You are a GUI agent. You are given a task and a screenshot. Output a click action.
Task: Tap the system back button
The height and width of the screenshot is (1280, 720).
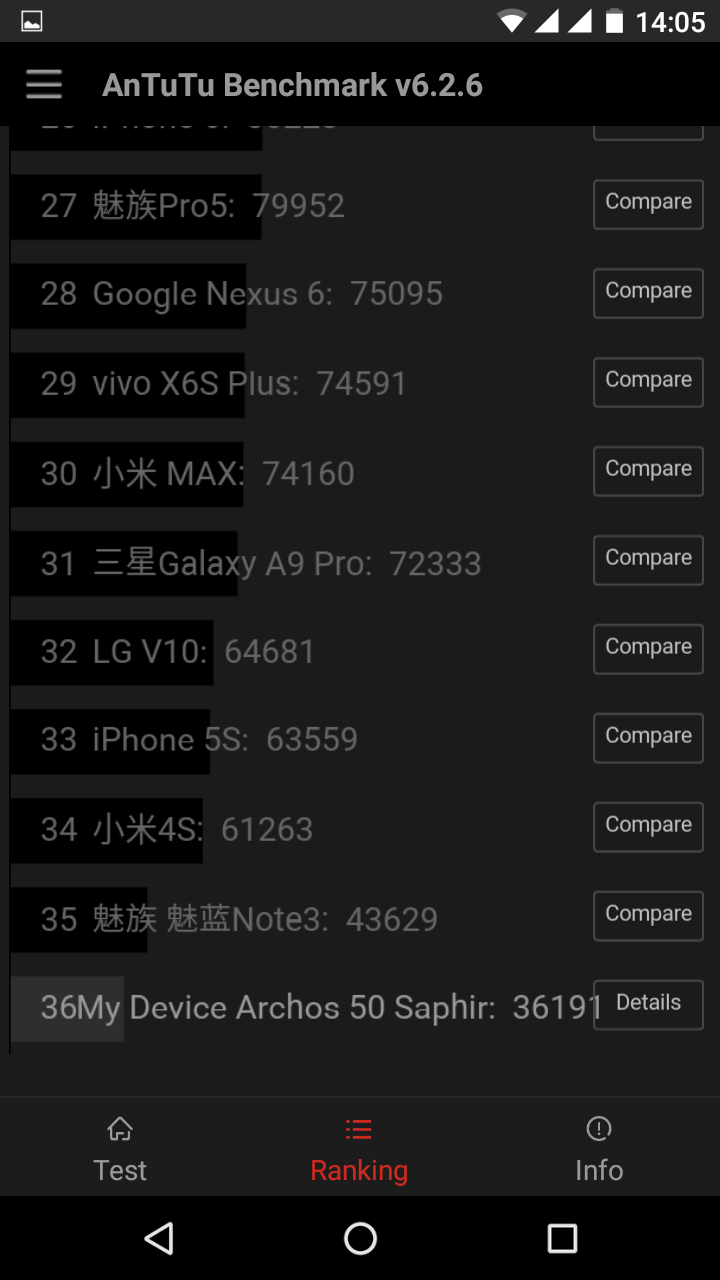159,1239
